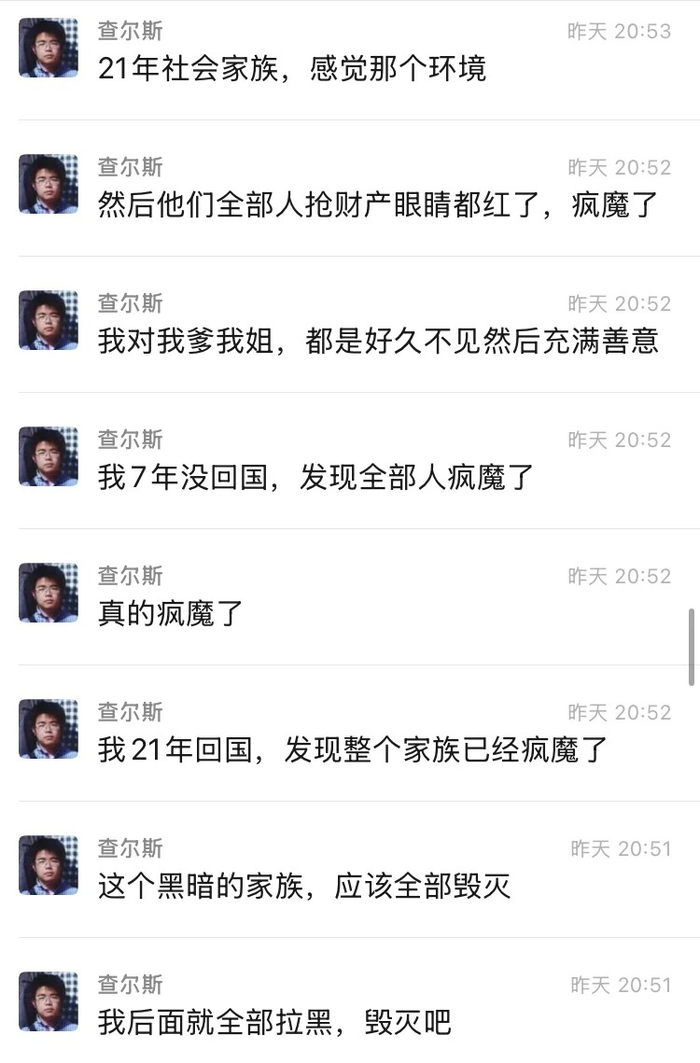This screenshot has height=1063, width=700.
Task: View message "我21年回国，发现整个家族已经疯魔了"
Action: coord(353,749)
